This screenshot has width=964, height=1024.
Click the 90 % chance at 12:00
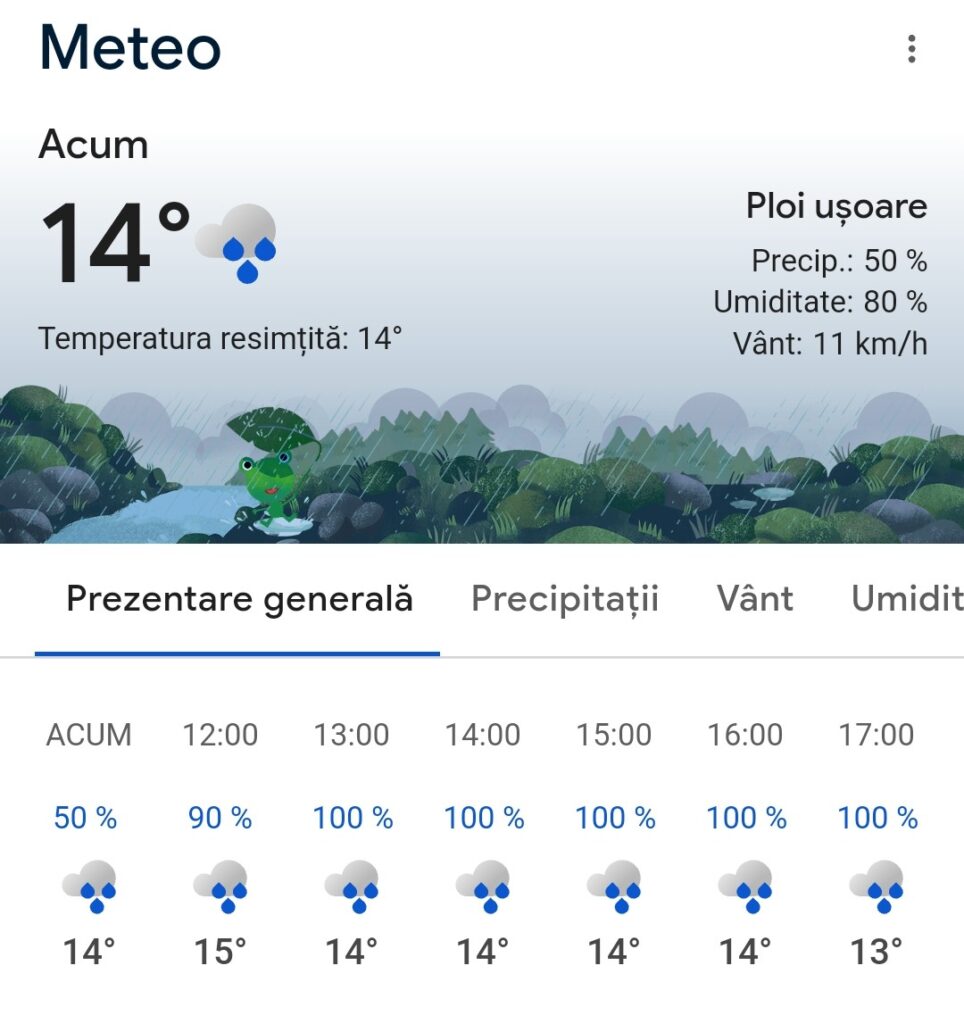click(x=220, y=817)
